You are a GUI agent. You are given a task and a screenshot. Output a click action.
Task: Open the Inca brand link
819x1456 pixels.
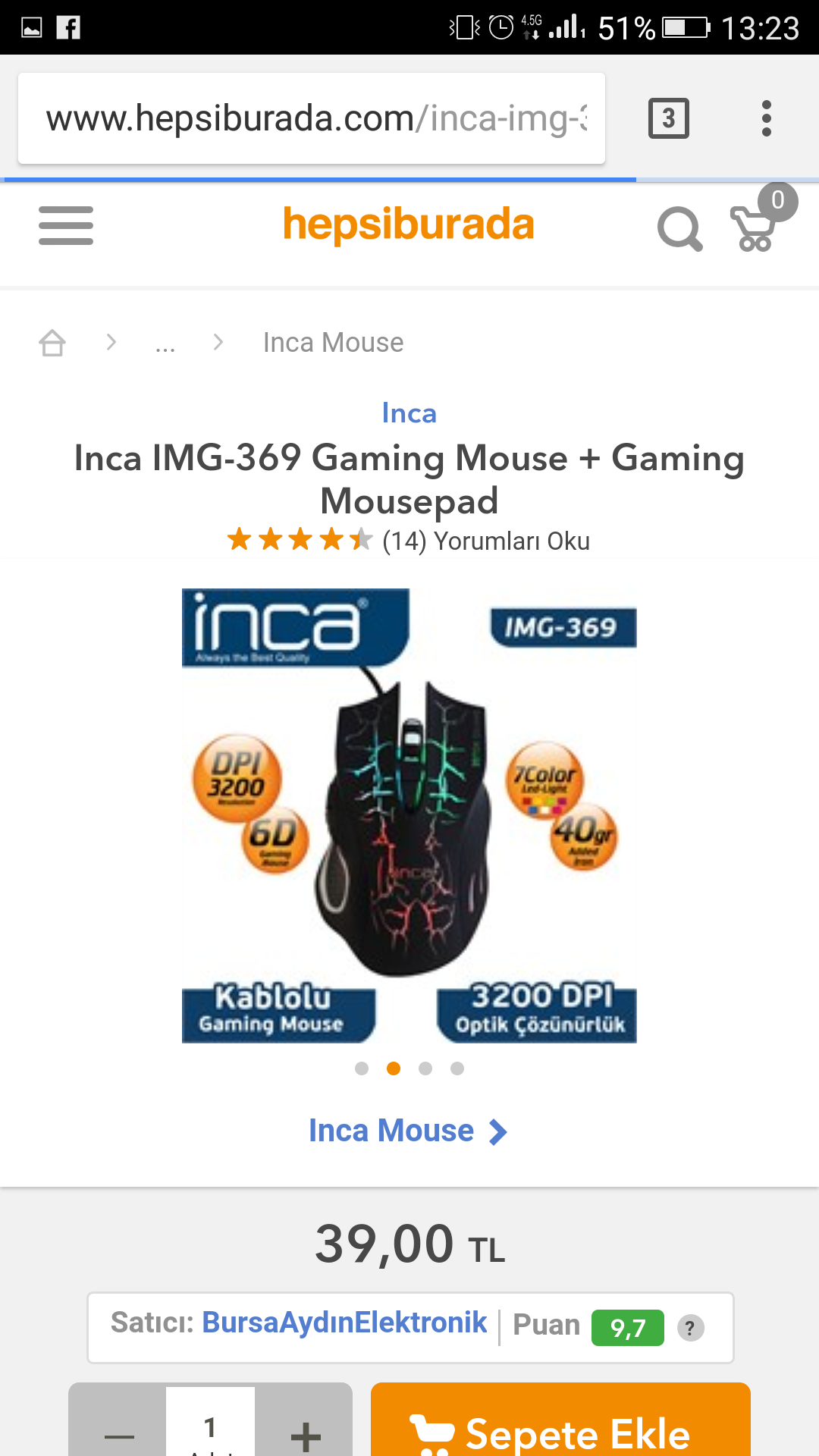click(x=409, y=413)
